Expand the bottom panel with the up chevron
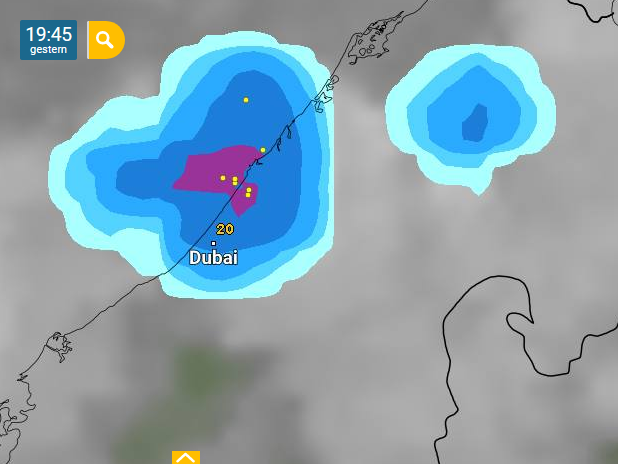618x464 pixels. click(186, 458)
